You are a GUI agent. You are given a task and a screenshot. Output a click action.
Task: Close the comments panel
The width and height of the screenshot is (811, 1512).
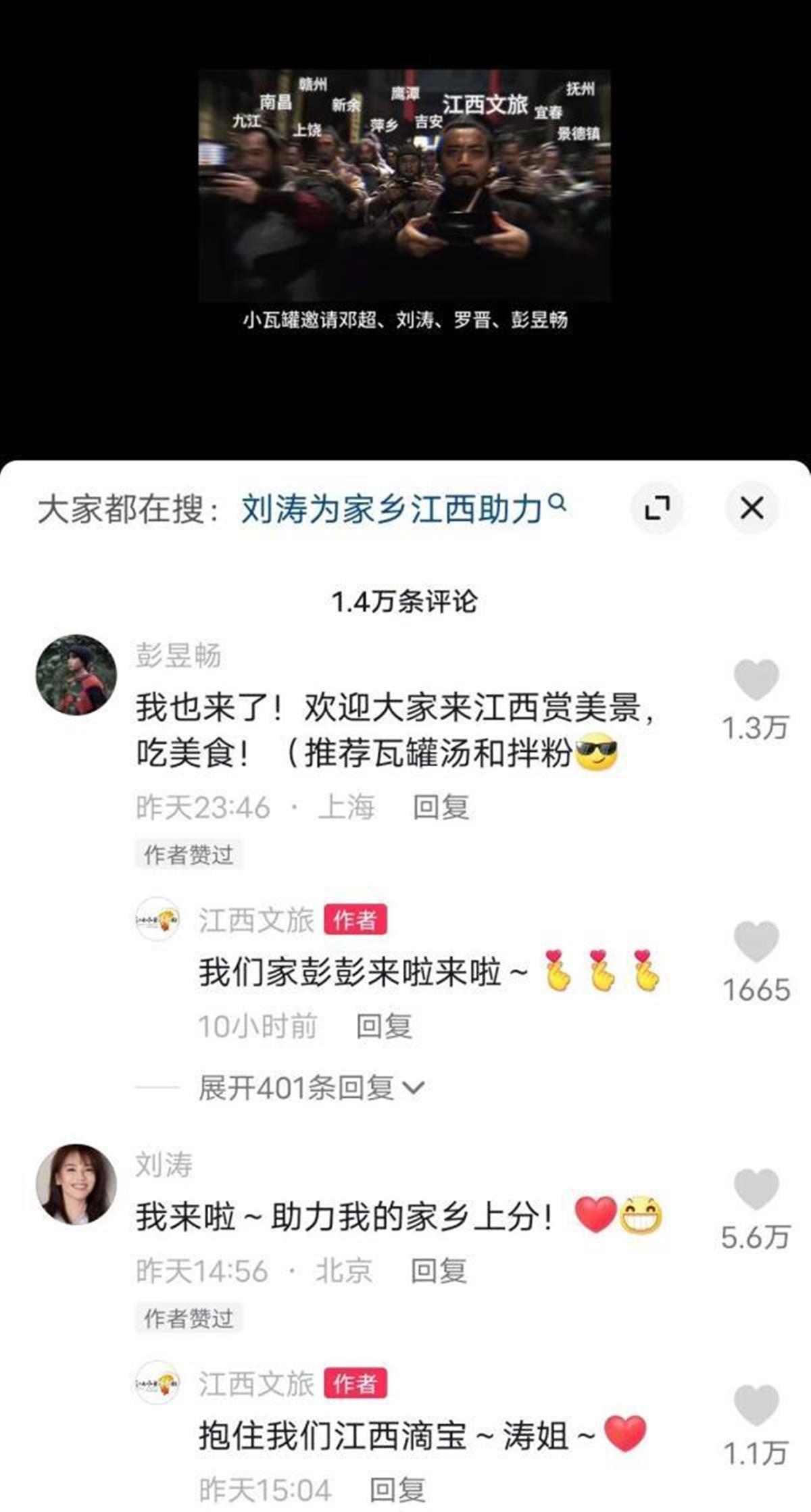click(752, 508)
